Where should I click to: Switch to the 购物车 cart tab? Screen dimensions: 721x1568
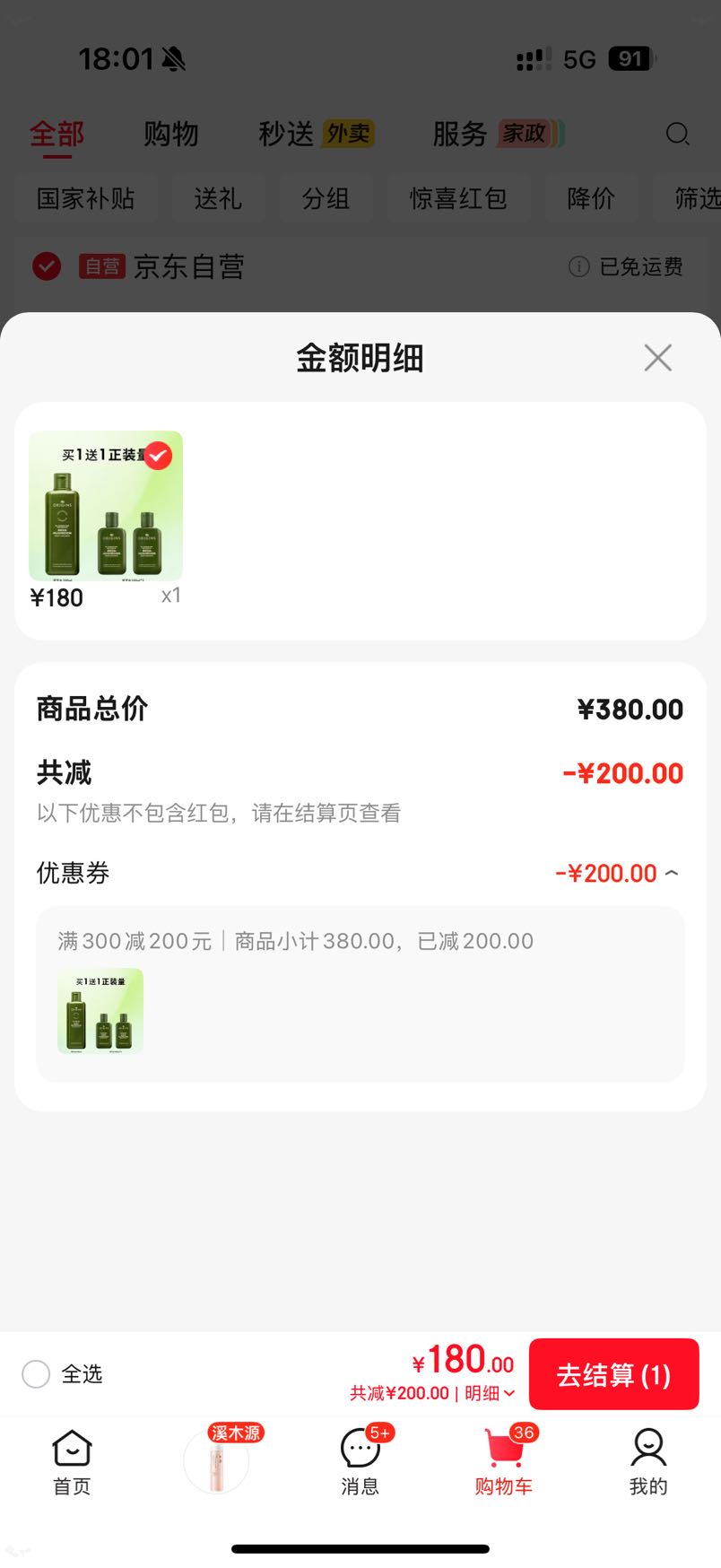point(504,1462)
